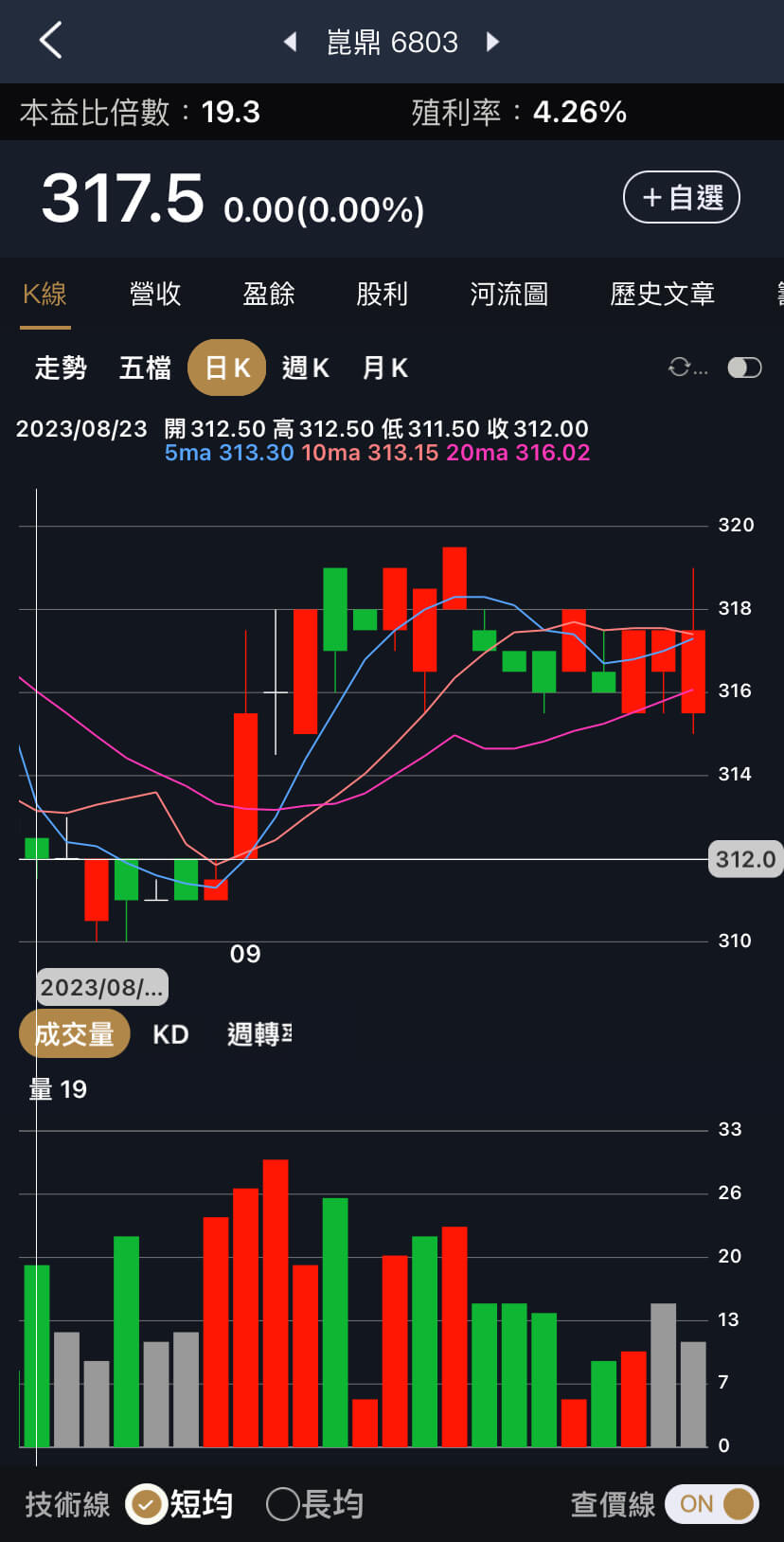Turn off the 查價線 switch
The height and width of the screenshot is (1542, 784).
point(712,1504)
